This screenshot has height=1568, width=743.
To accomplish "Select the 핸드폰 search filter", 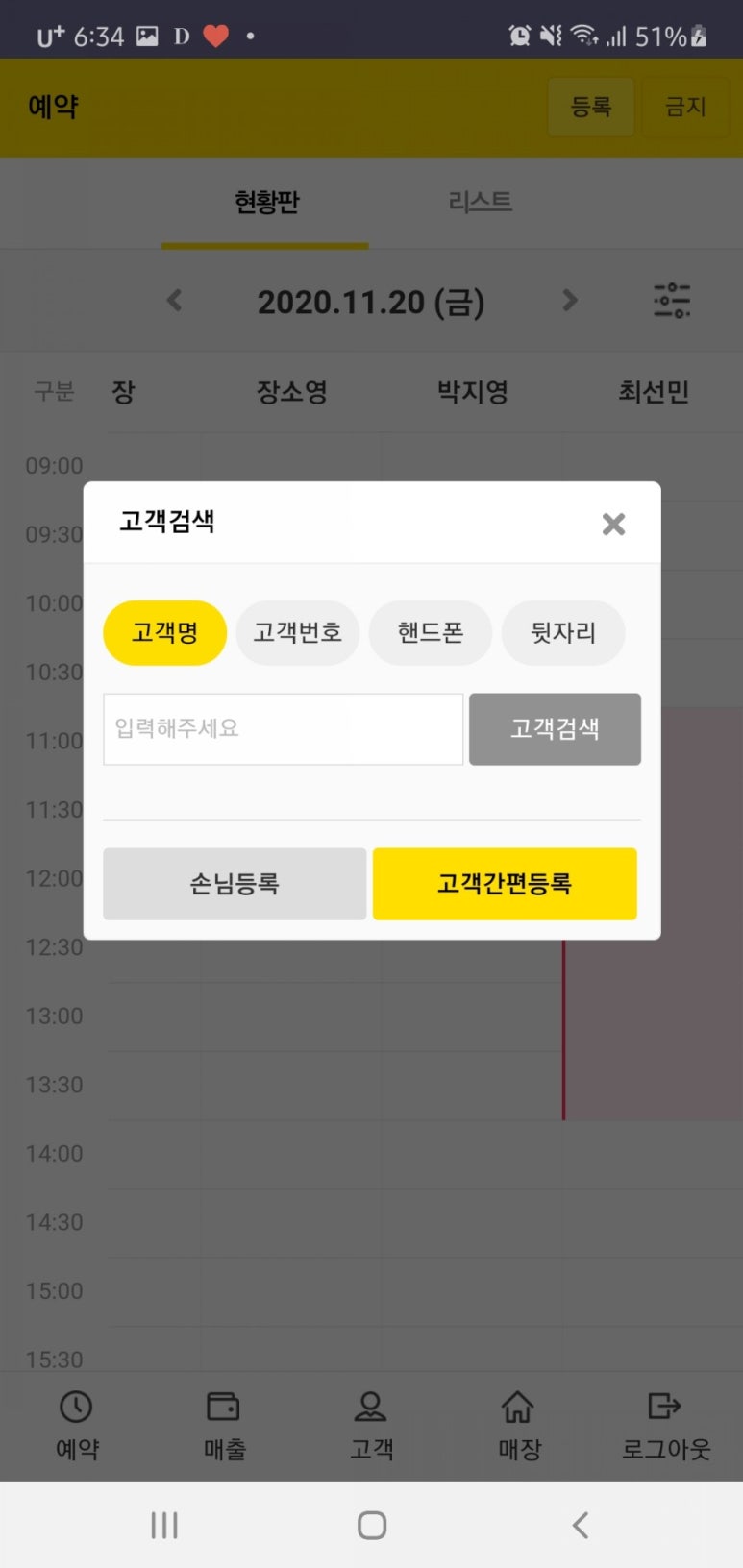I will click(431, 633).
